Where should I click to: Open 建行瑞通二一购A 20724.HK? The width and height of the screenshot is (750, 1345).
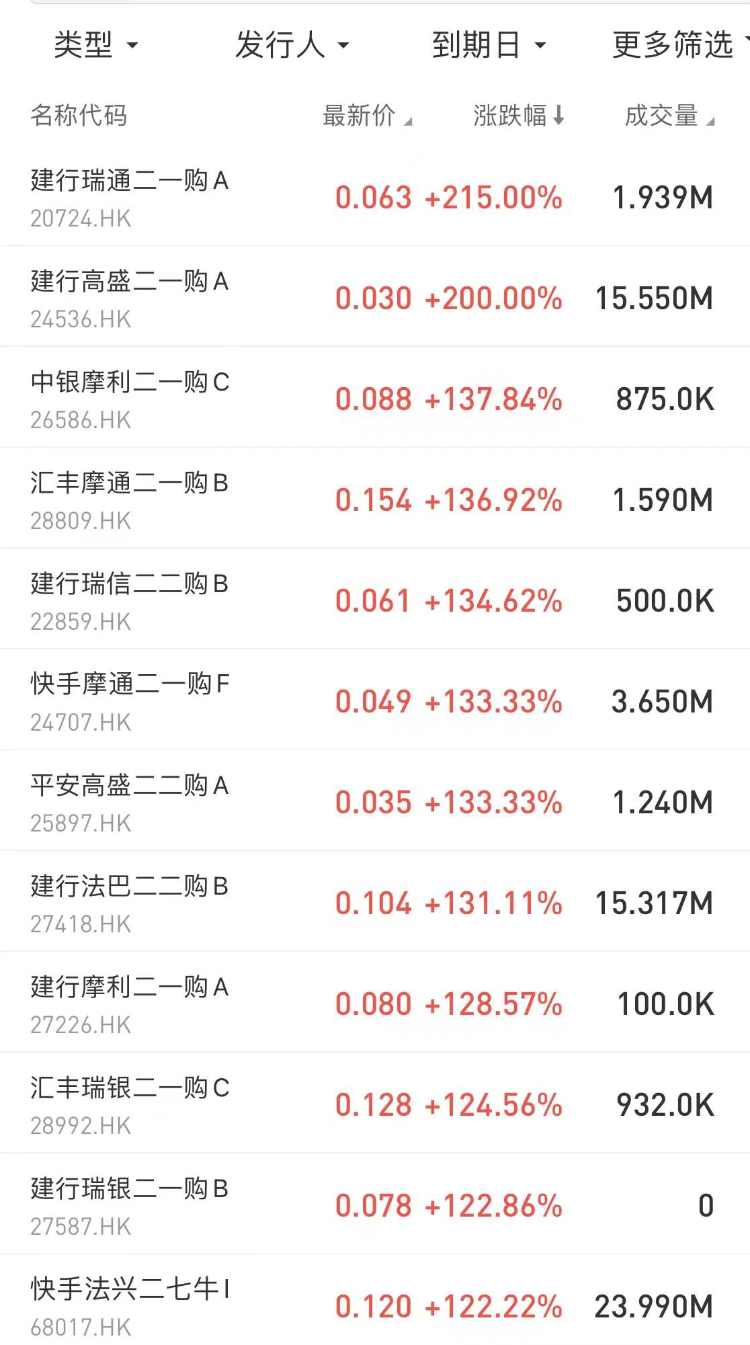(375, 197)
